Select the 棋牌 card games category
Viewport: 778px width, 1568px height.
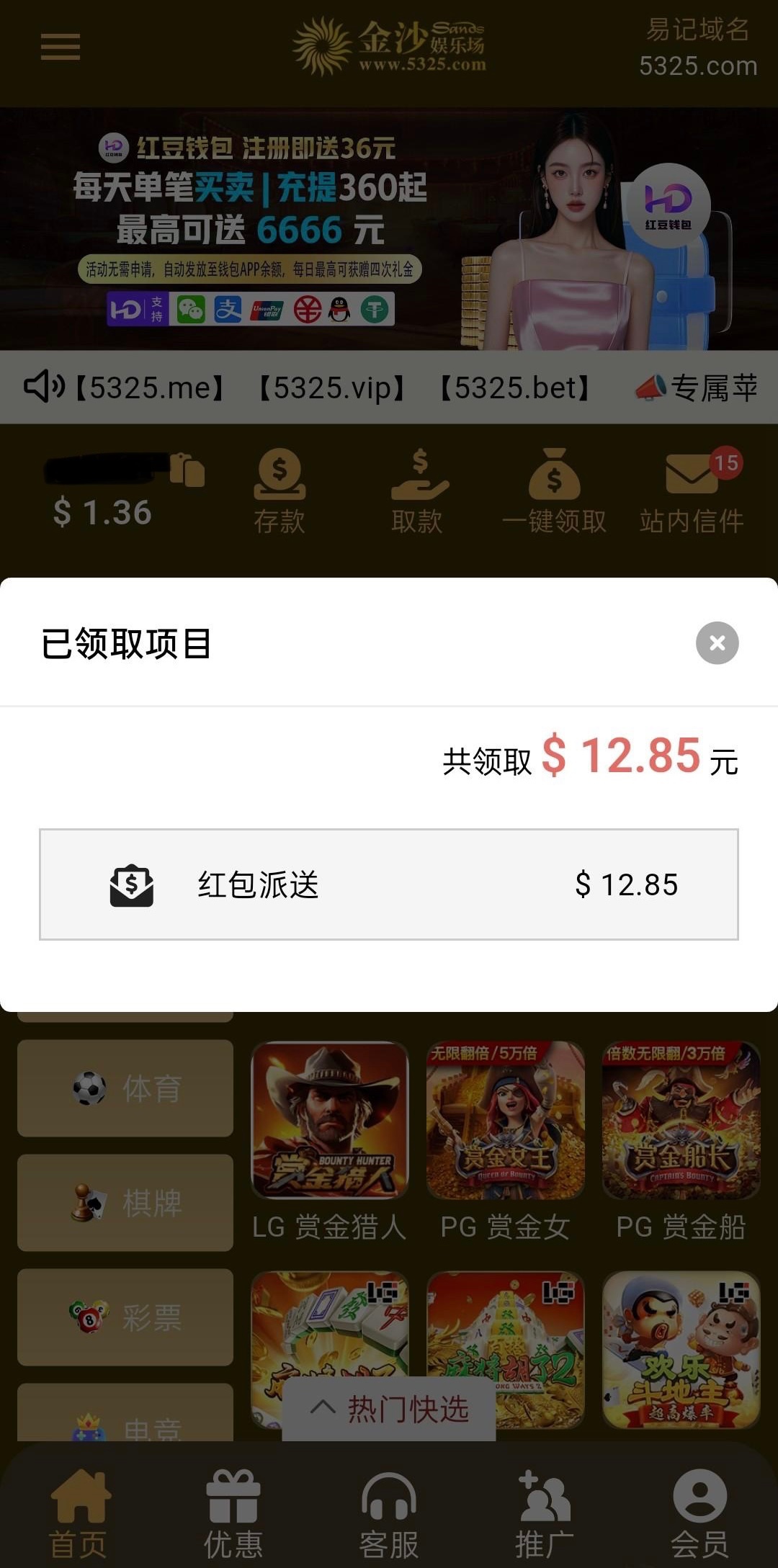[125, 1202]
